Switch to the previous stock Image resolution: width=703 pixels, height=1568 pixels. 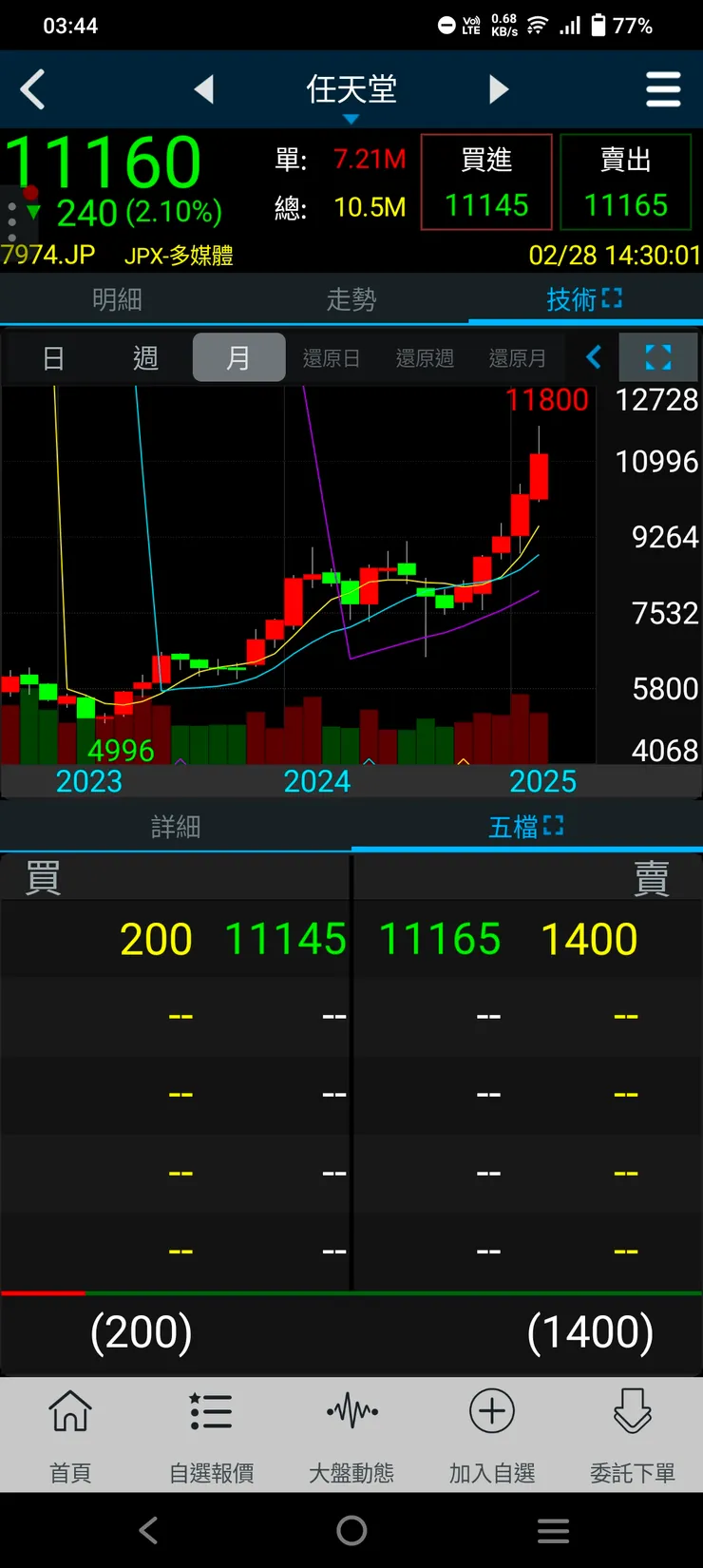[x=204, y=89]
